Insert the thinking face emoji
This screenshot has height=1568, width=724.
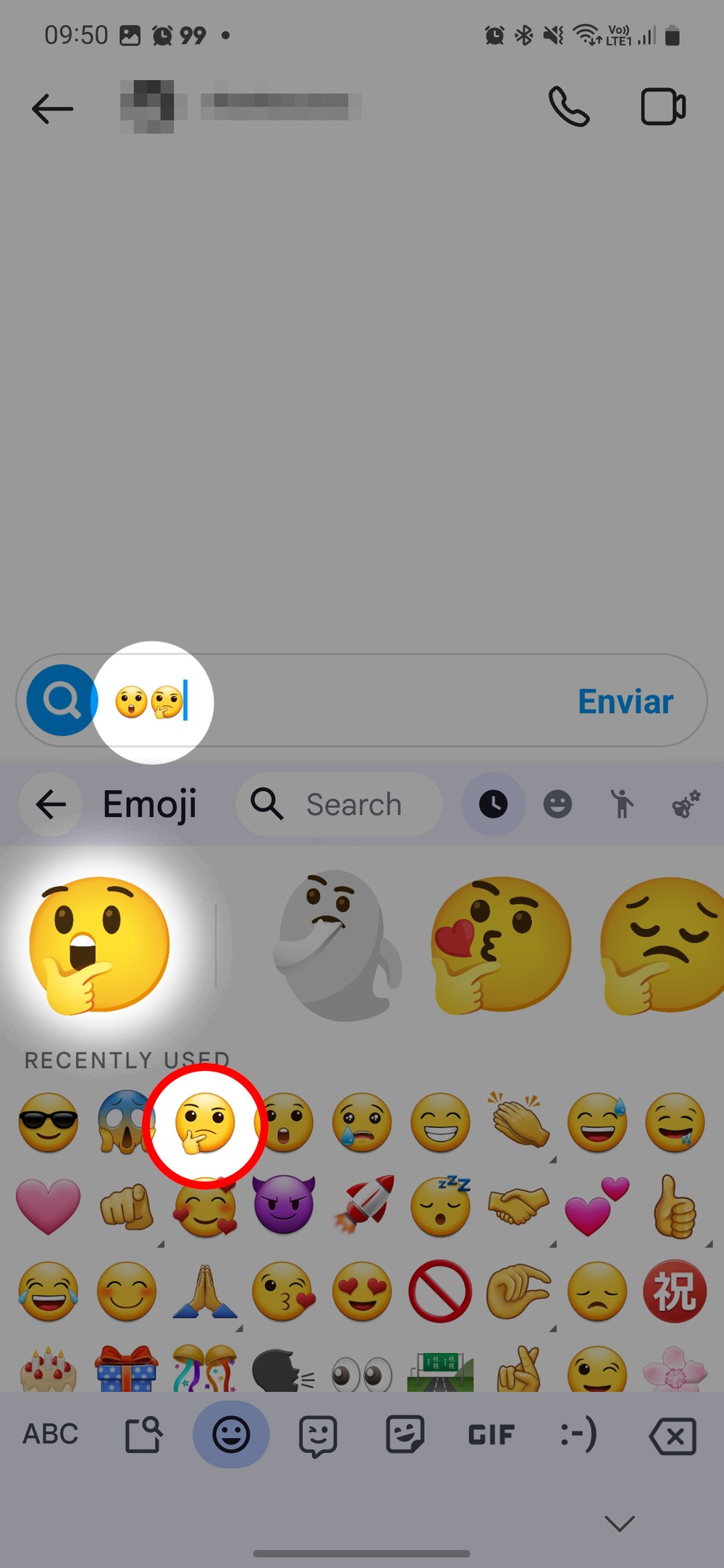[205, 1123]
